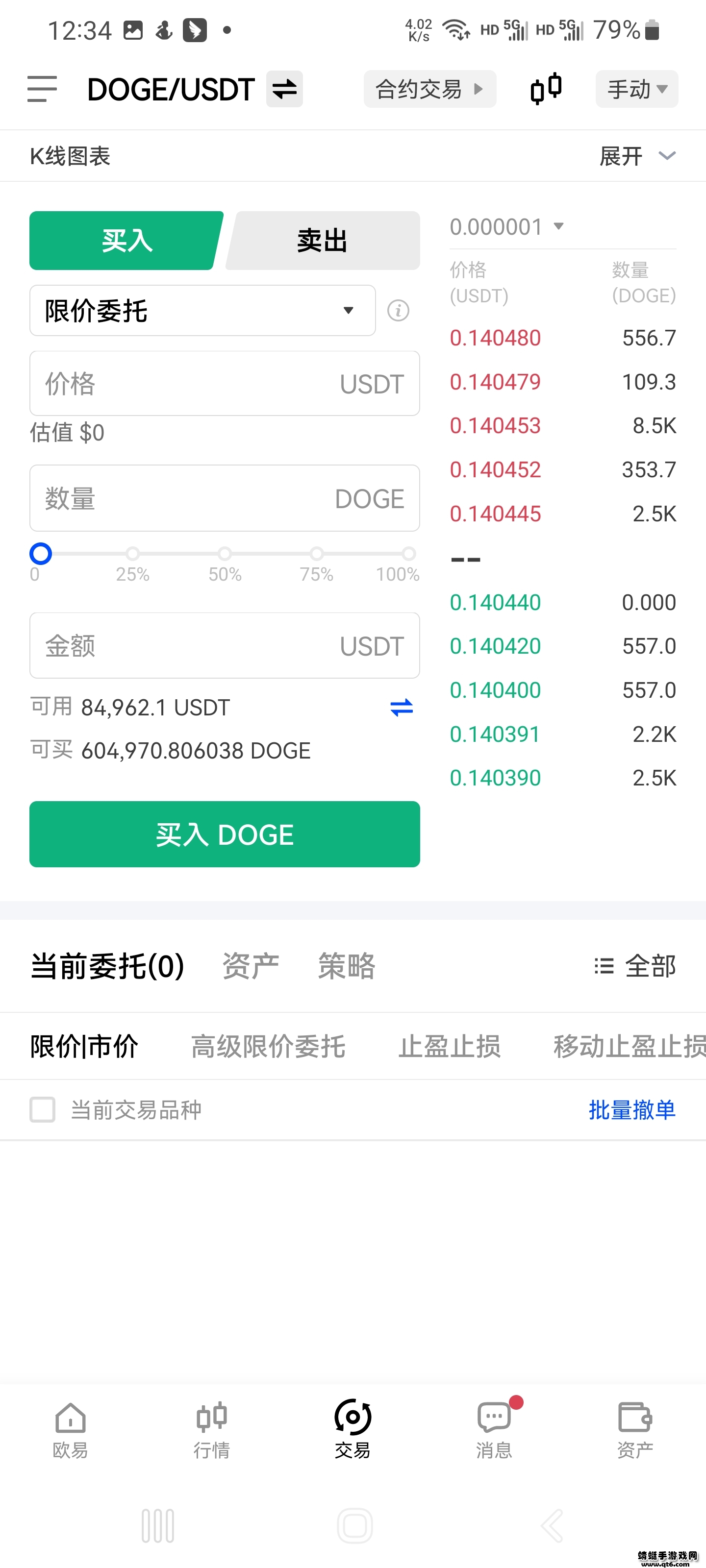Image resolution: width=706 pixels, height=1568 pixels.
Task: Open the candlestick chart view icon
Action: click(x=545, y=89)
